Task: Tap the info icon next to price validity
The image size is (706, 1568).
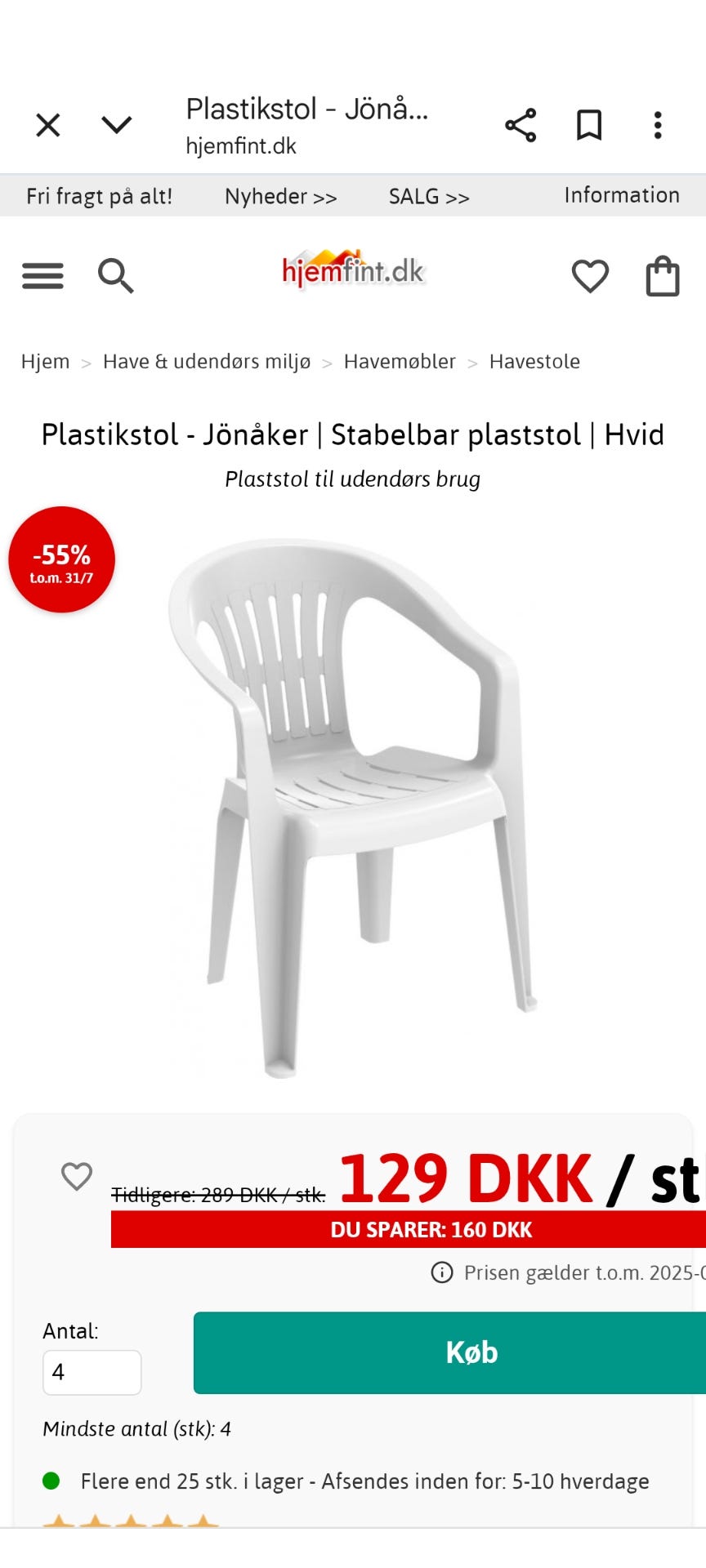Action: (440, 1272)
